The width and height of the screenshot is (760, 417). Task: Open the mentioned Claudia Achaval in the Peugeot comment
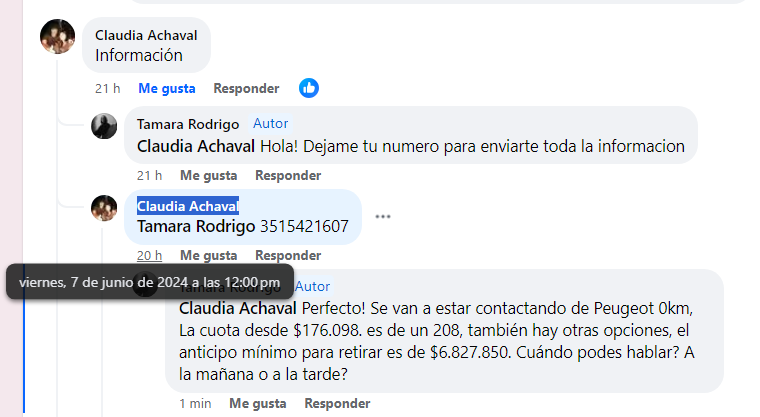click(x=237, y=307)
